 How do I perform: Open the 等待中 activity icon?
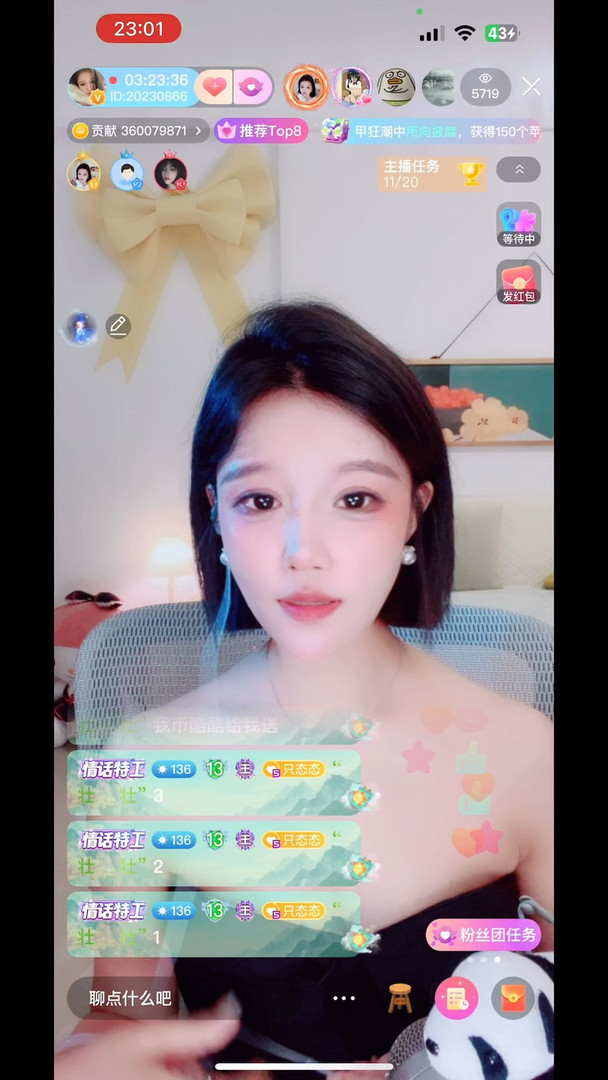coord(519,224)
